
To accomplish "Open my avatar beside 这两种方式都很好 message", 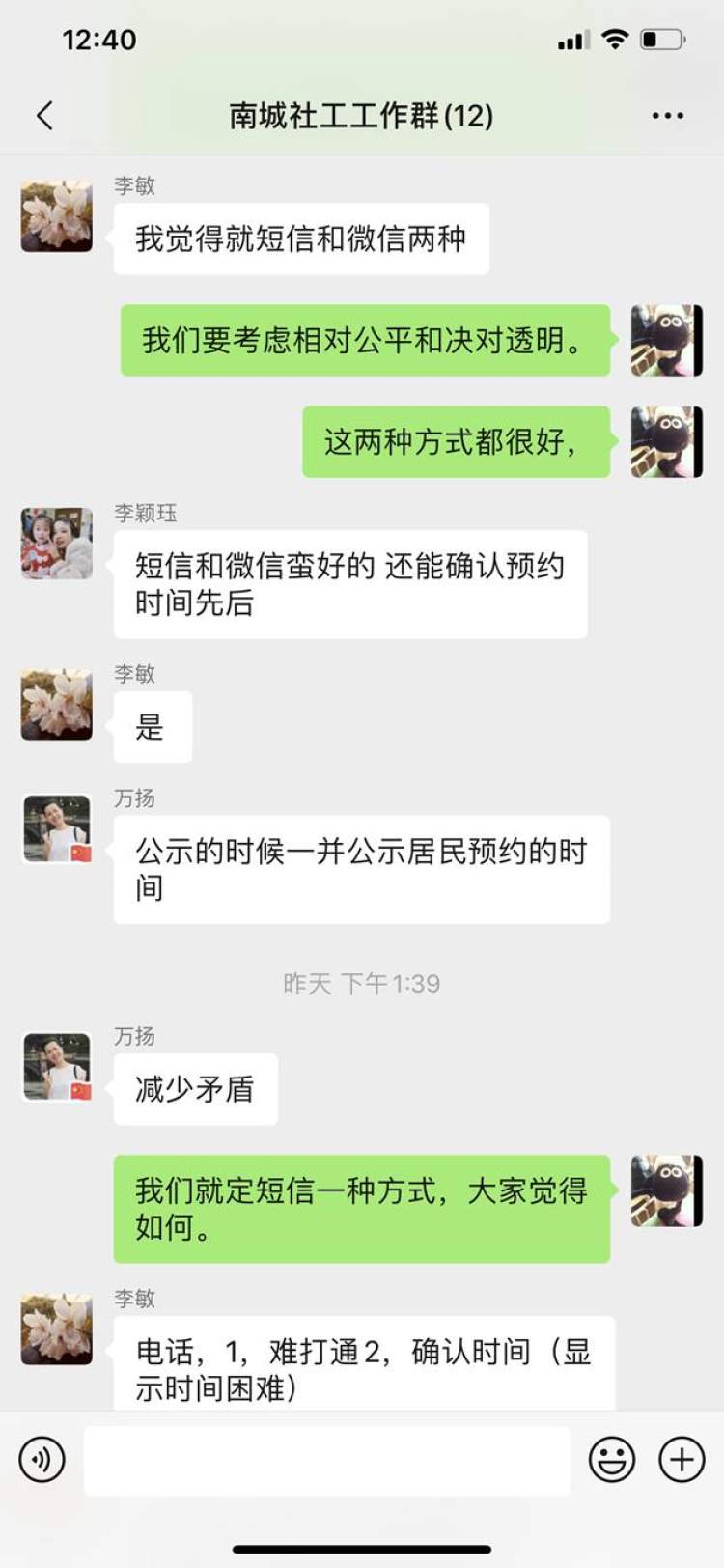I will pos(666,442).
